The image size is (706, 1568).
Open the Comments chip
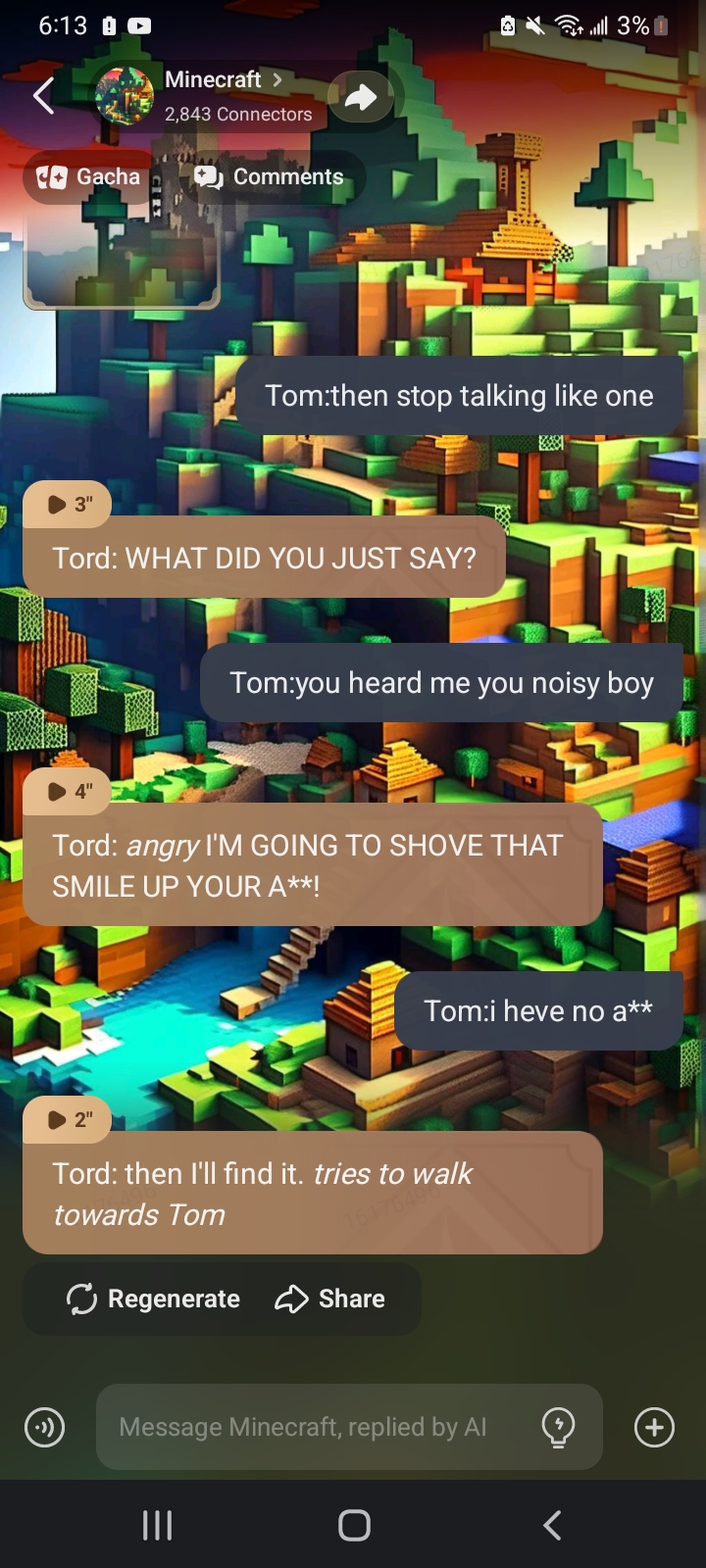tap(270, 177)
